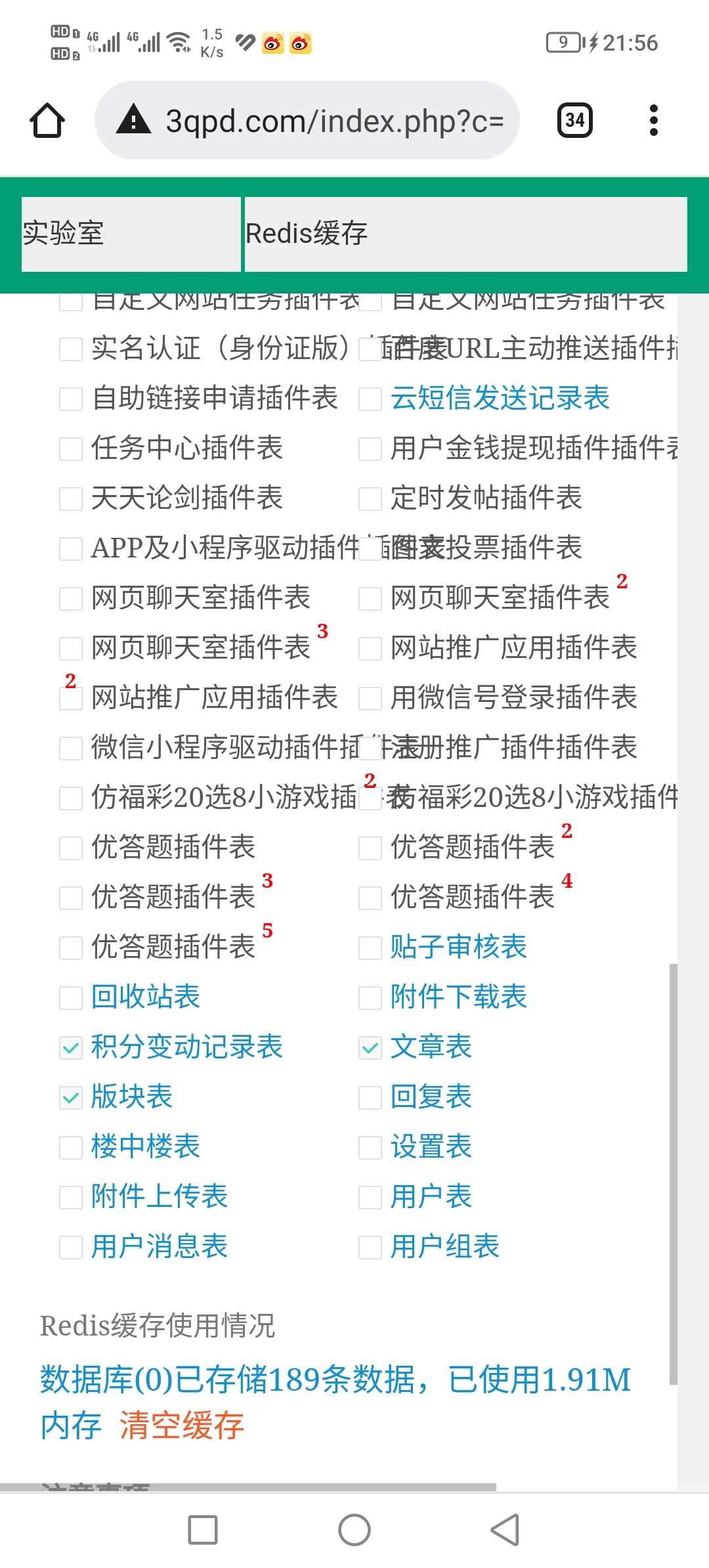Open the tab switcher showing 34

pos(574,120)
